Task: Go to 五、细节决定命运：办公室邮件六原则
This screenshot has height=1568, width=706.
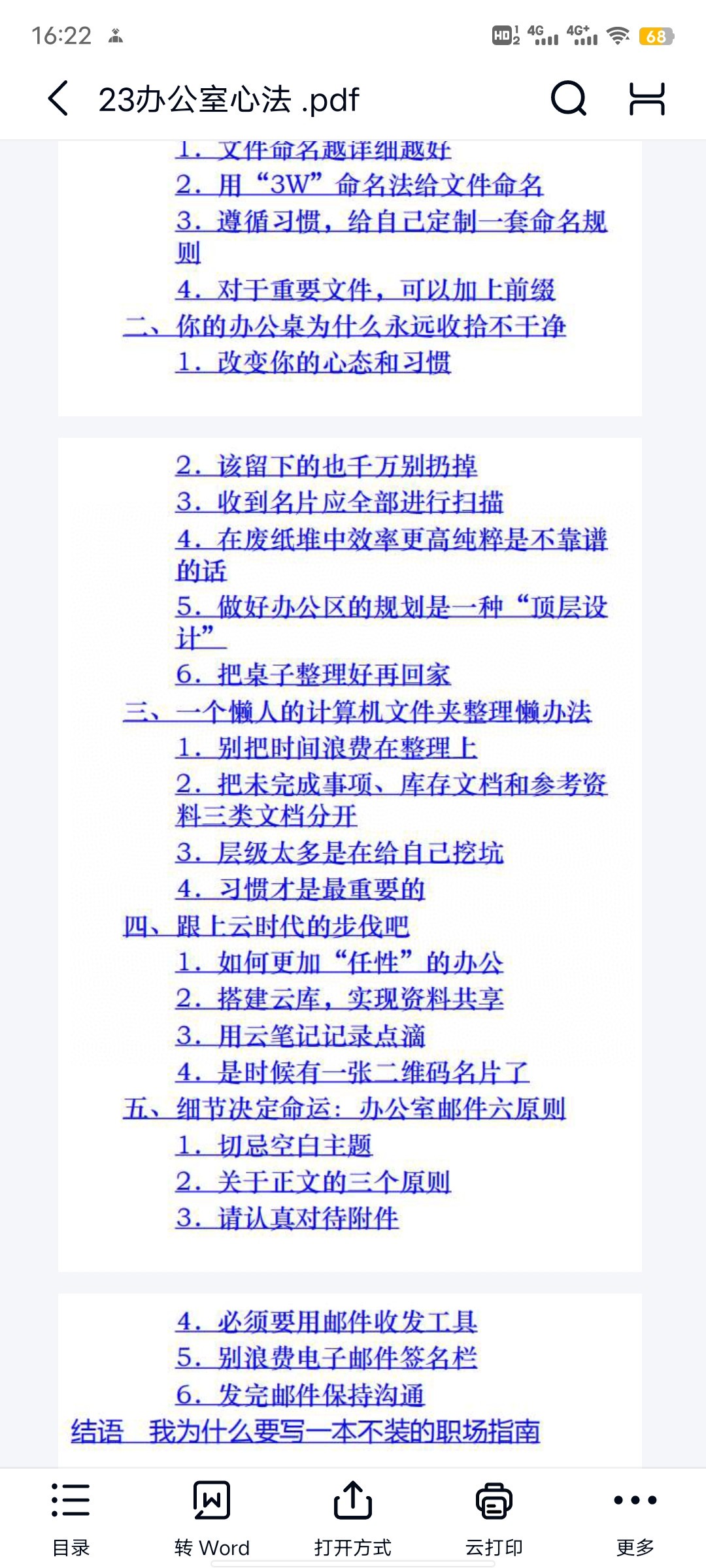Action: pyautogui.click(x=345, y=1108)
